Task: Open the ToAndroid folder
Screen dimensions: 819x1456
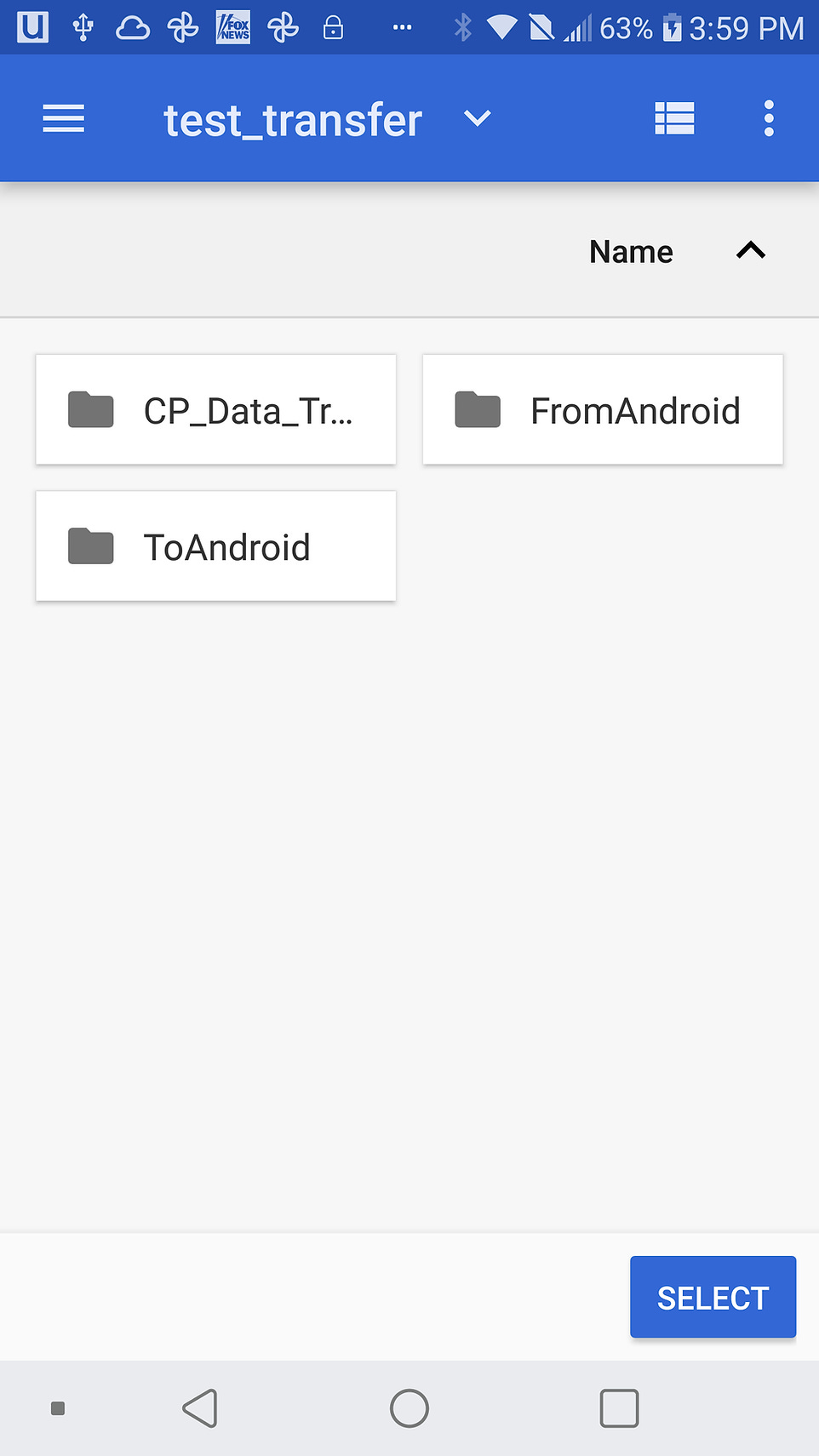Action: coord(216,546)
